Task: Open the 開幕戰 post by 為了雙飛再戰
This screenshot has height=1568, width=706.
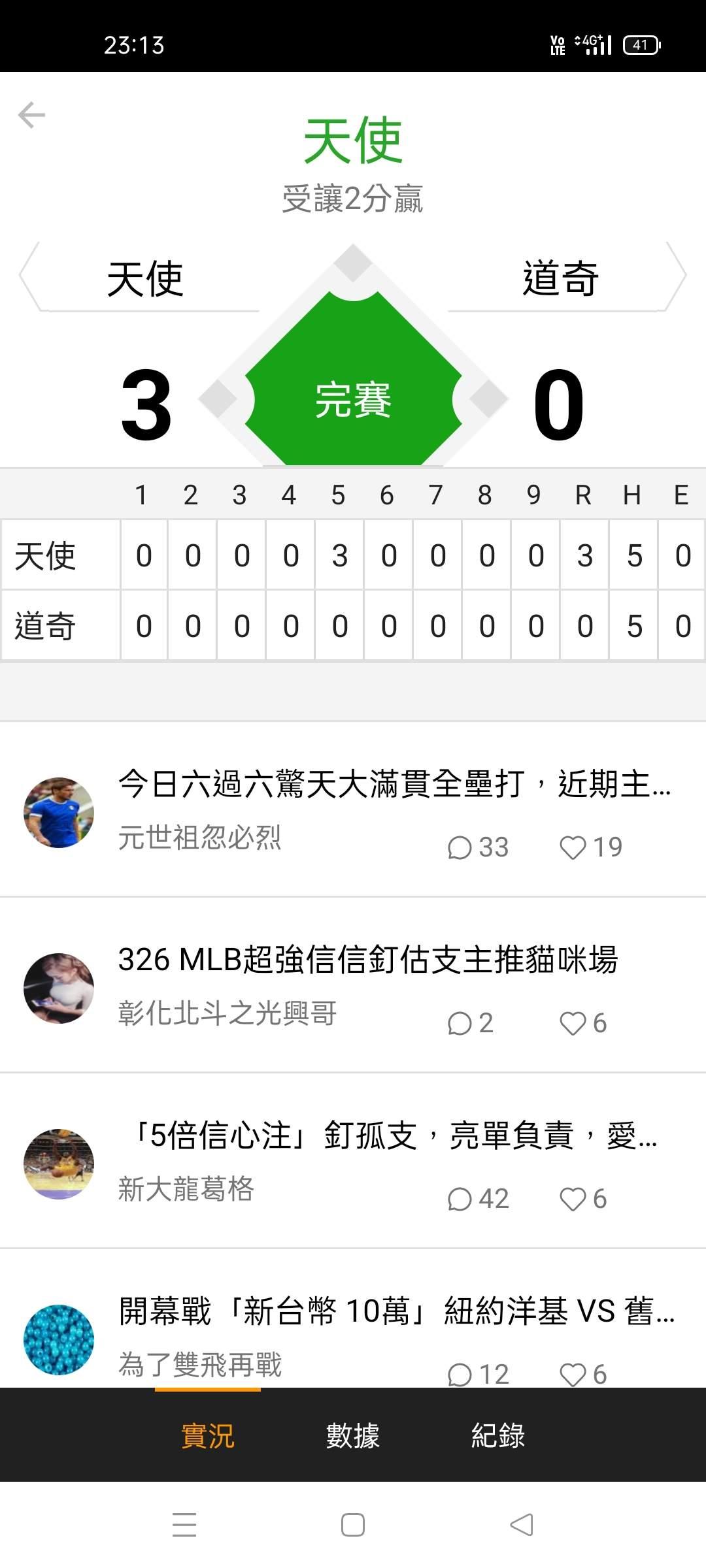Action: click(x=396, y=1311)
